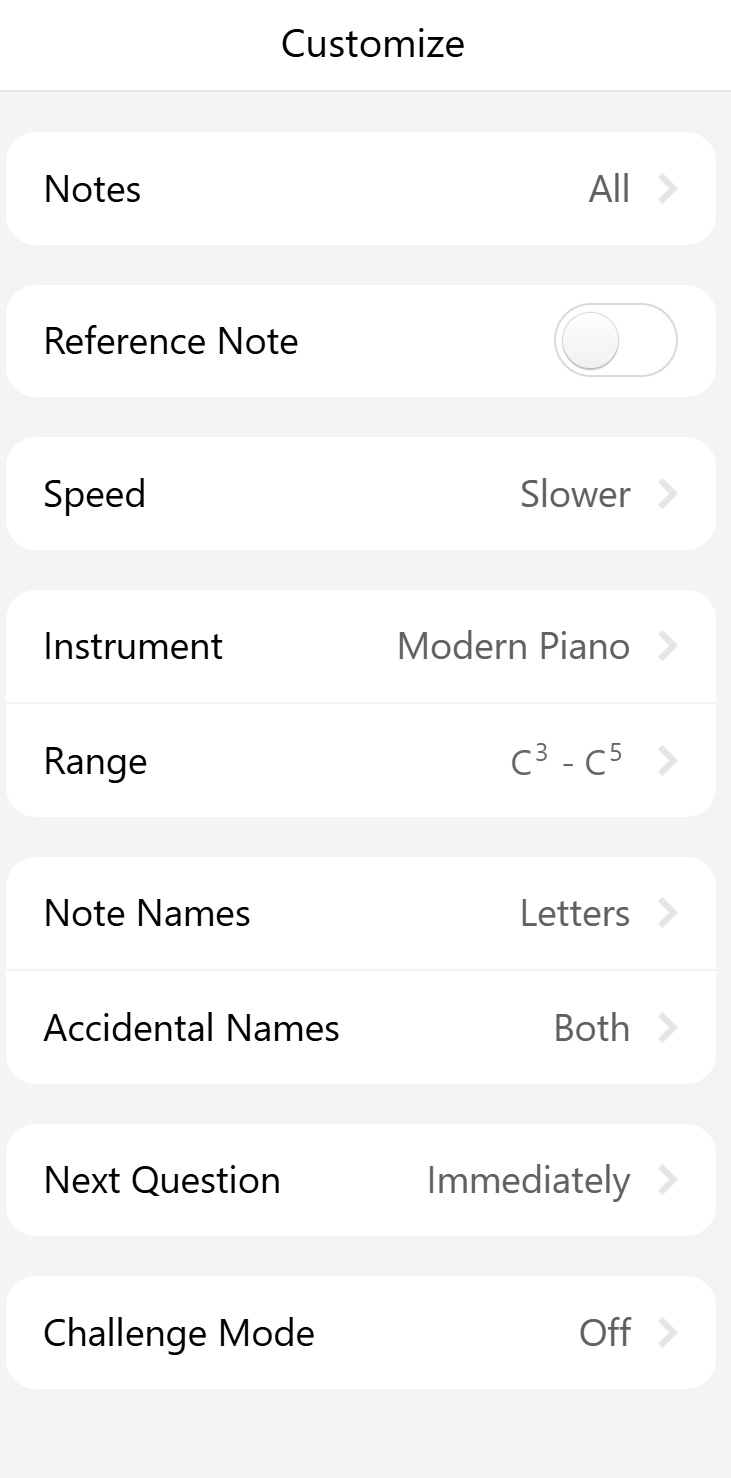Turn on the Reference Note switch
This screenshot has height=1478, width=731.
[x=615, y=341]
